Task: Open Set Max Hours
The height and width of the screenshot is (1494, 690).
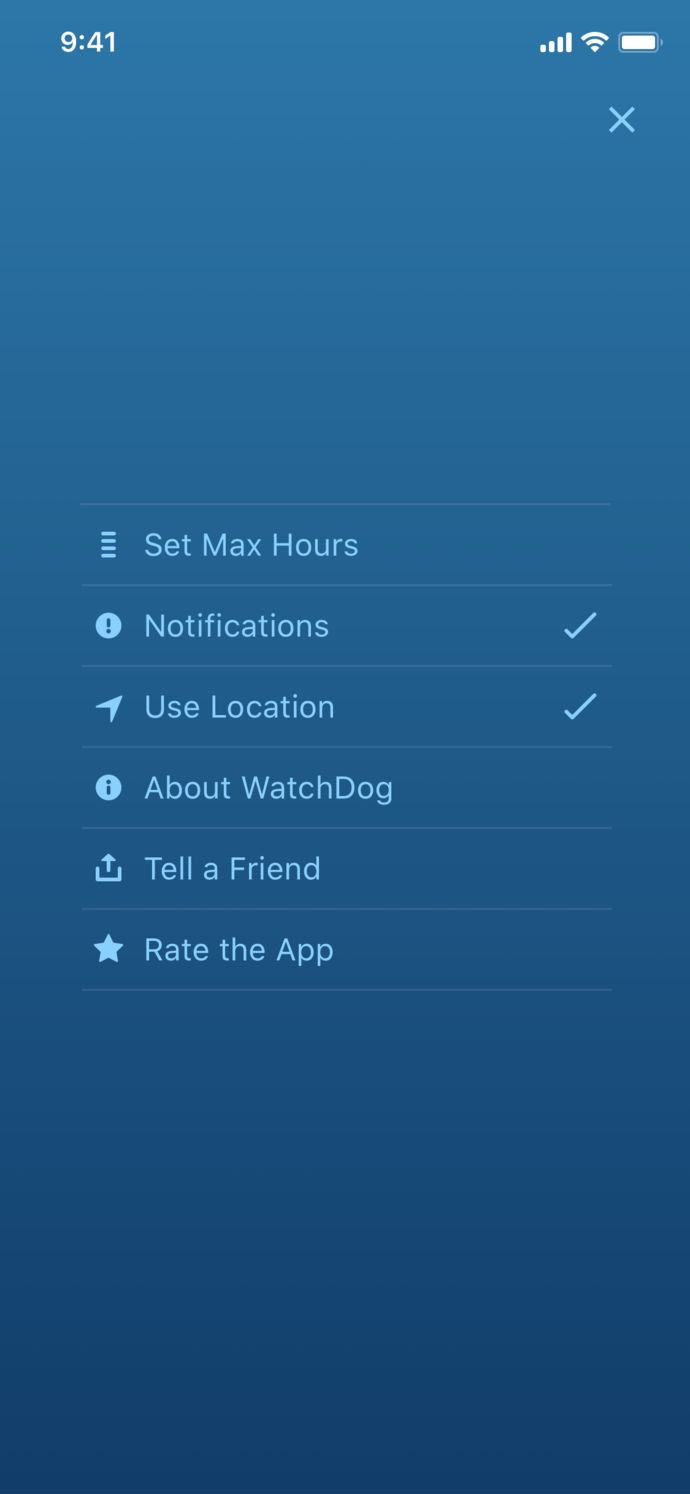Action: (x=250, y=545)
